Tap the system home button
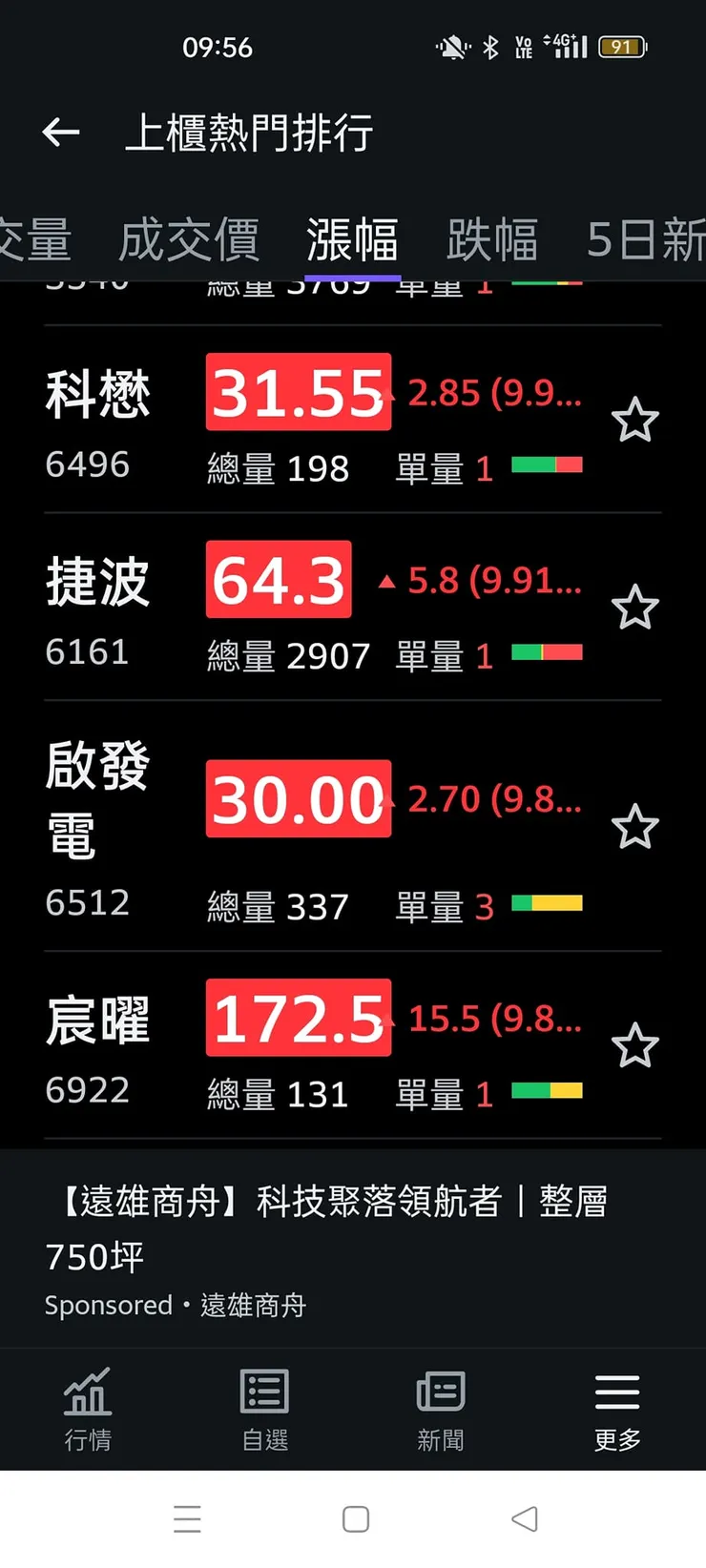Image resolution: width=706 pixels, height=1568 pixels. [x=355, y=1519]
